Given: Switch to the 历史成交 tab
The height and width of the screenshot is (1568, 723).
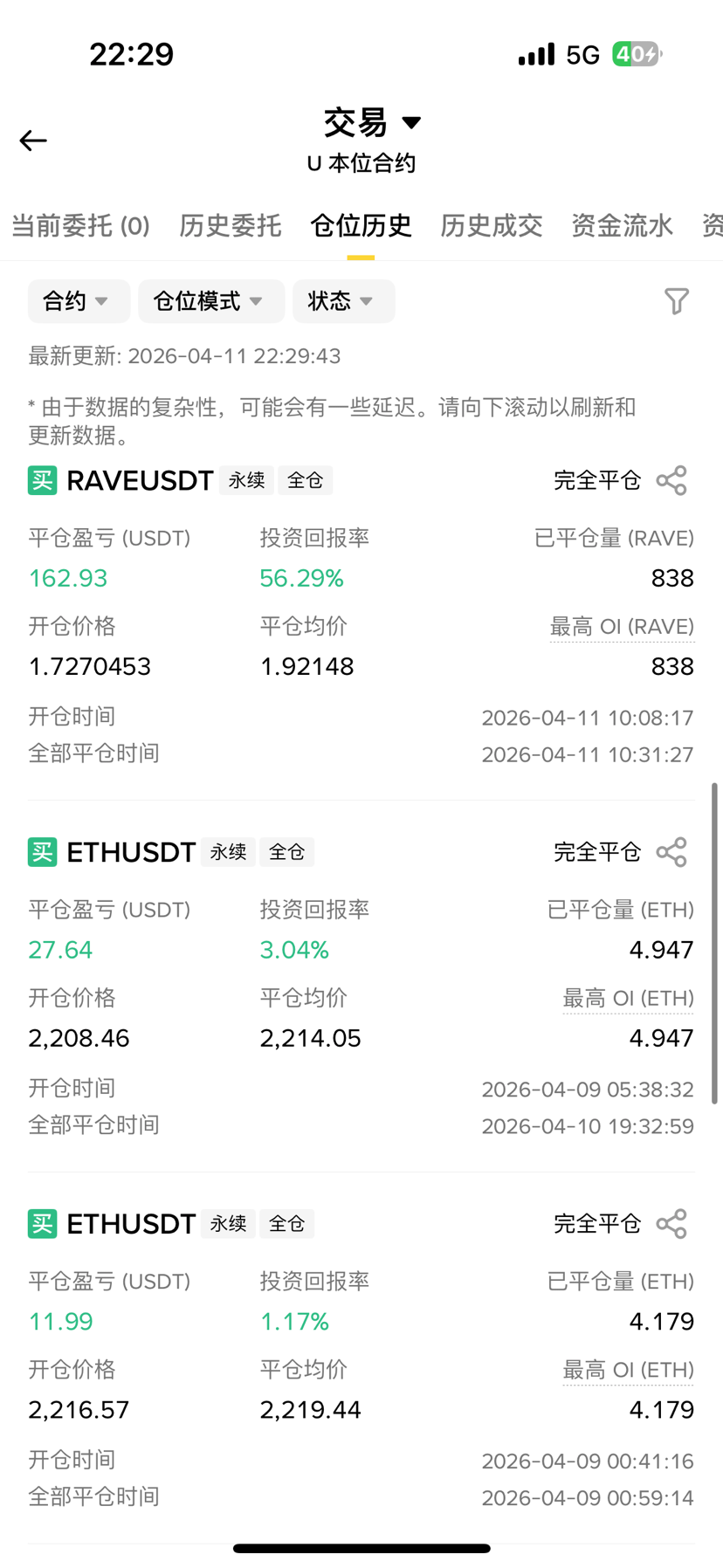Looking at the screenshot, I should pos(492,226).
